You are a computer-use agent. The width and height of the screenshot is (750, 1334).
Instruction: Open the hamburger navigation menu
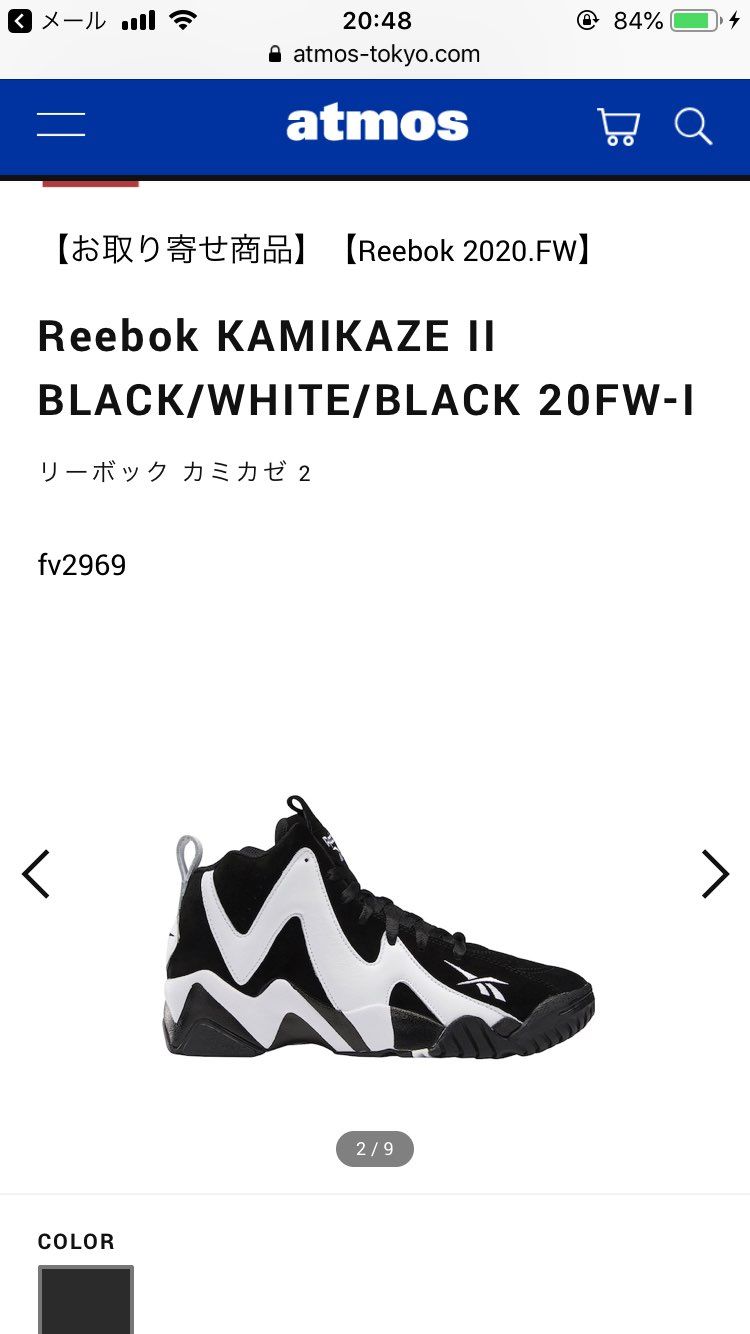tap(61, 125)
